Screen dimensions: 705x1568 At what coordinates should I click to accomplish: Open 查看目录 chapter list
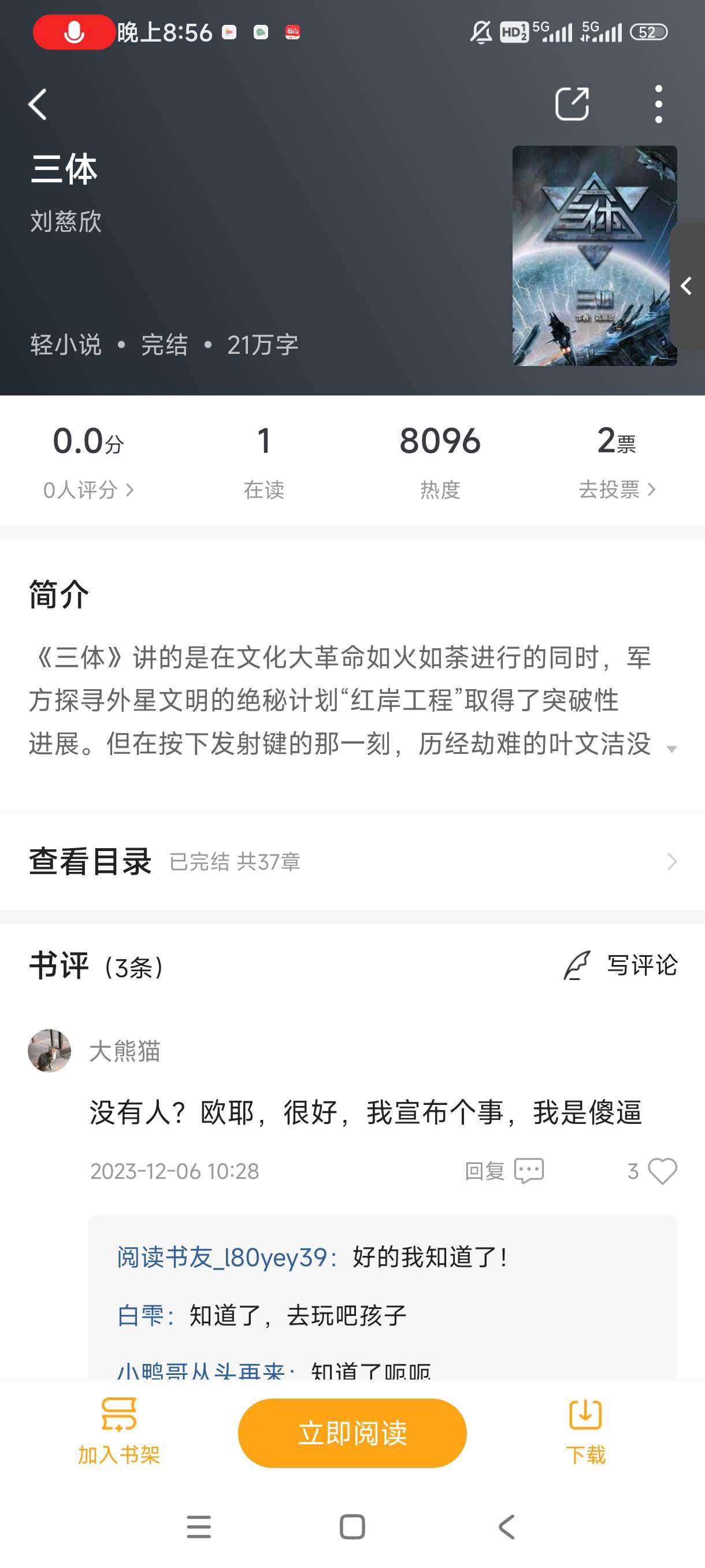(352, 861)
